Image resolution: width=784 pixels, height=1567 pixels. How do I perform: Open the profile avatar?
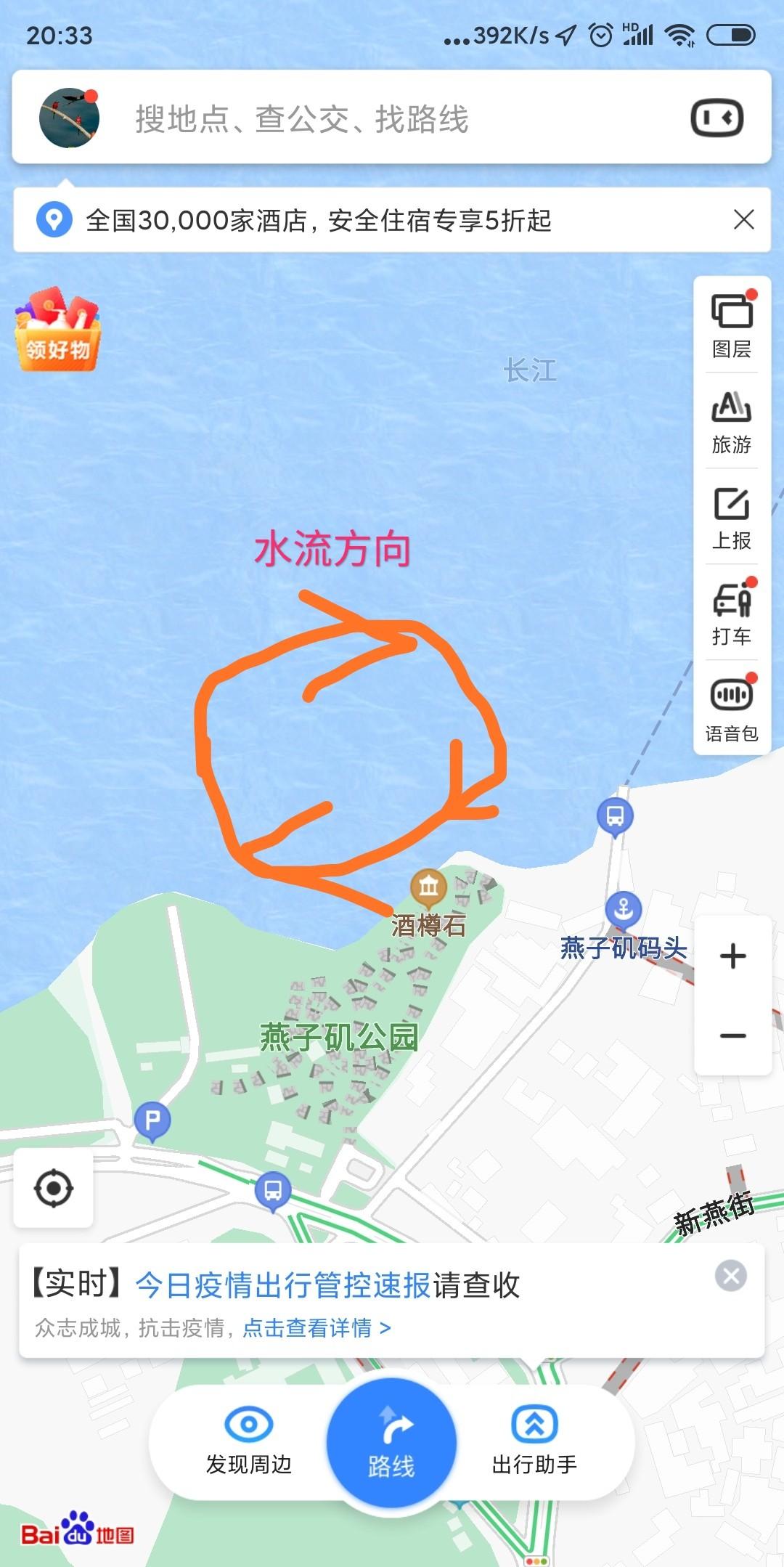[69, 118]
